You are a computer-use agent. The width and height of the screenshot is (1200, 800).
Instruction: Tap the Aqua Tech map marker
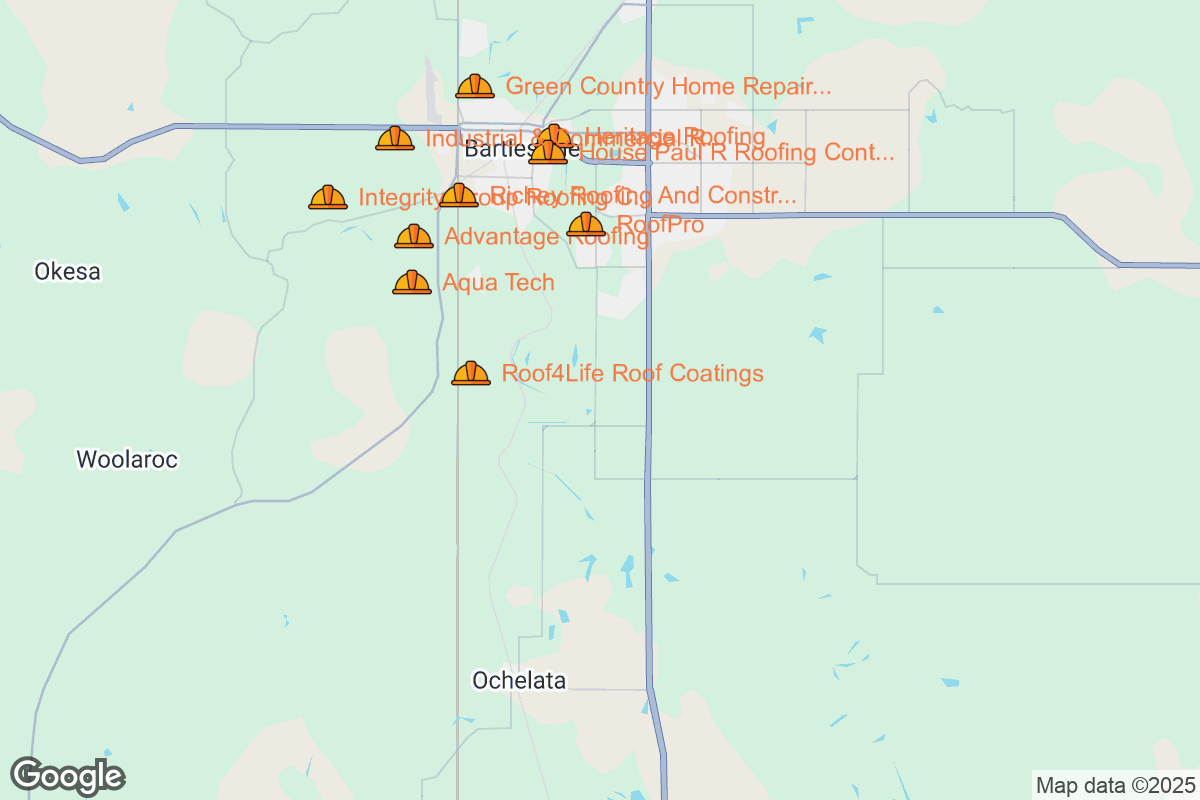click(x=412, y=283)
